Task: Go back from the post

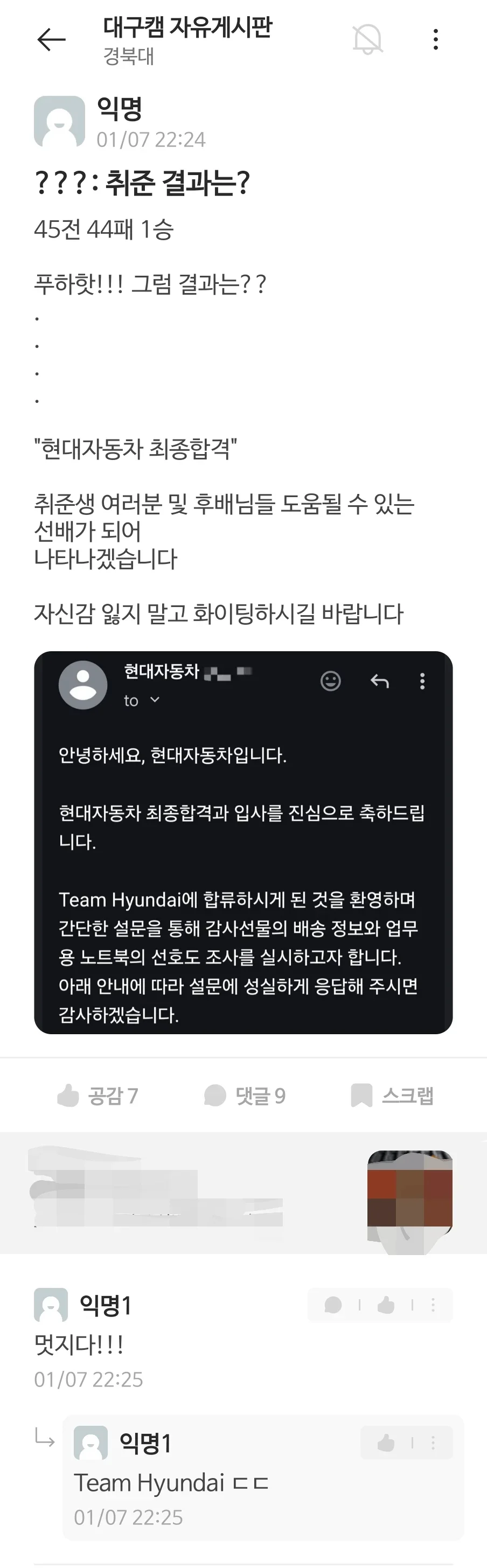Action: [51, 39]
